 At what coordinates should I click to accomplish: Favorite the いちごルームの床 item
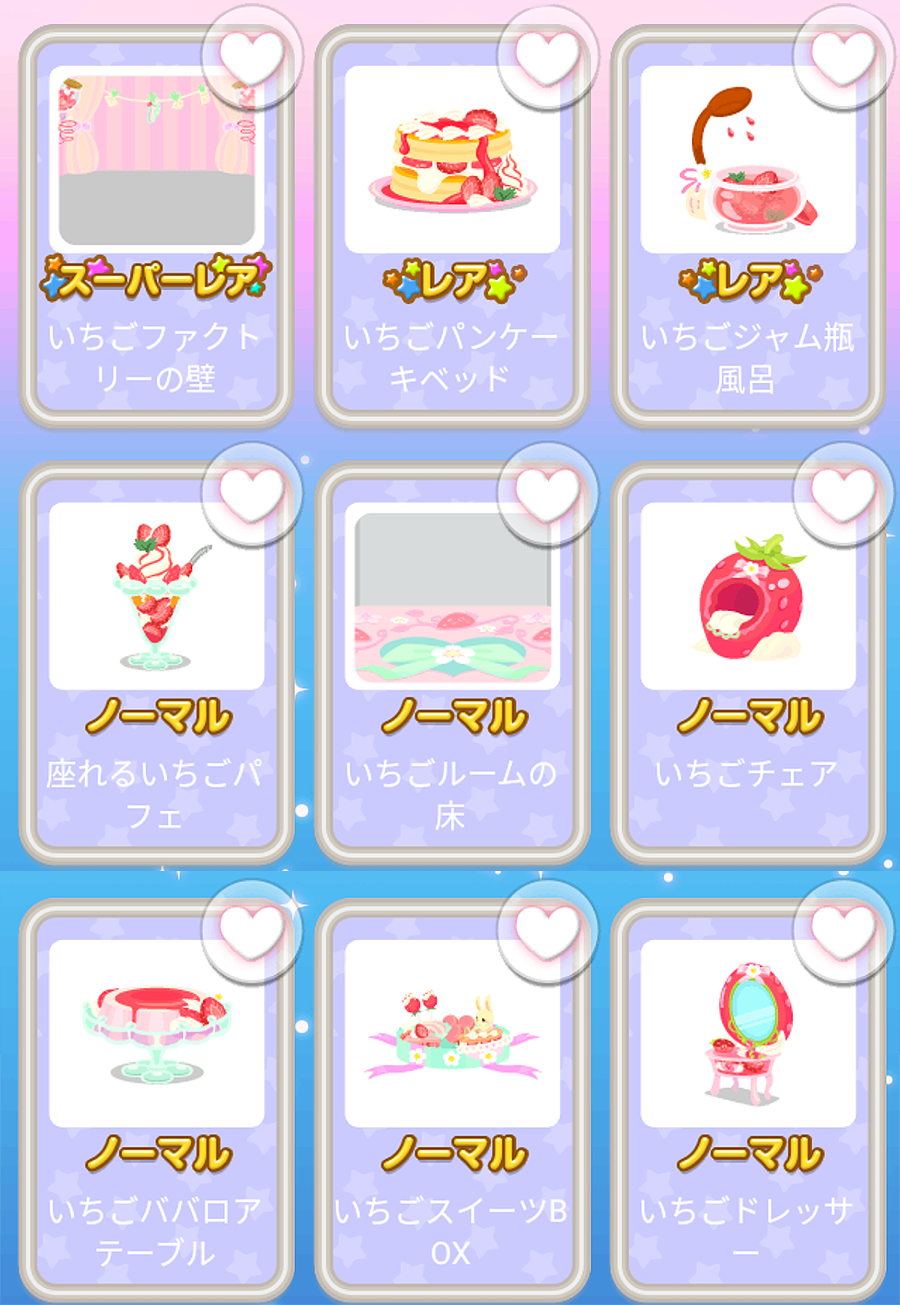coord(547,493)
